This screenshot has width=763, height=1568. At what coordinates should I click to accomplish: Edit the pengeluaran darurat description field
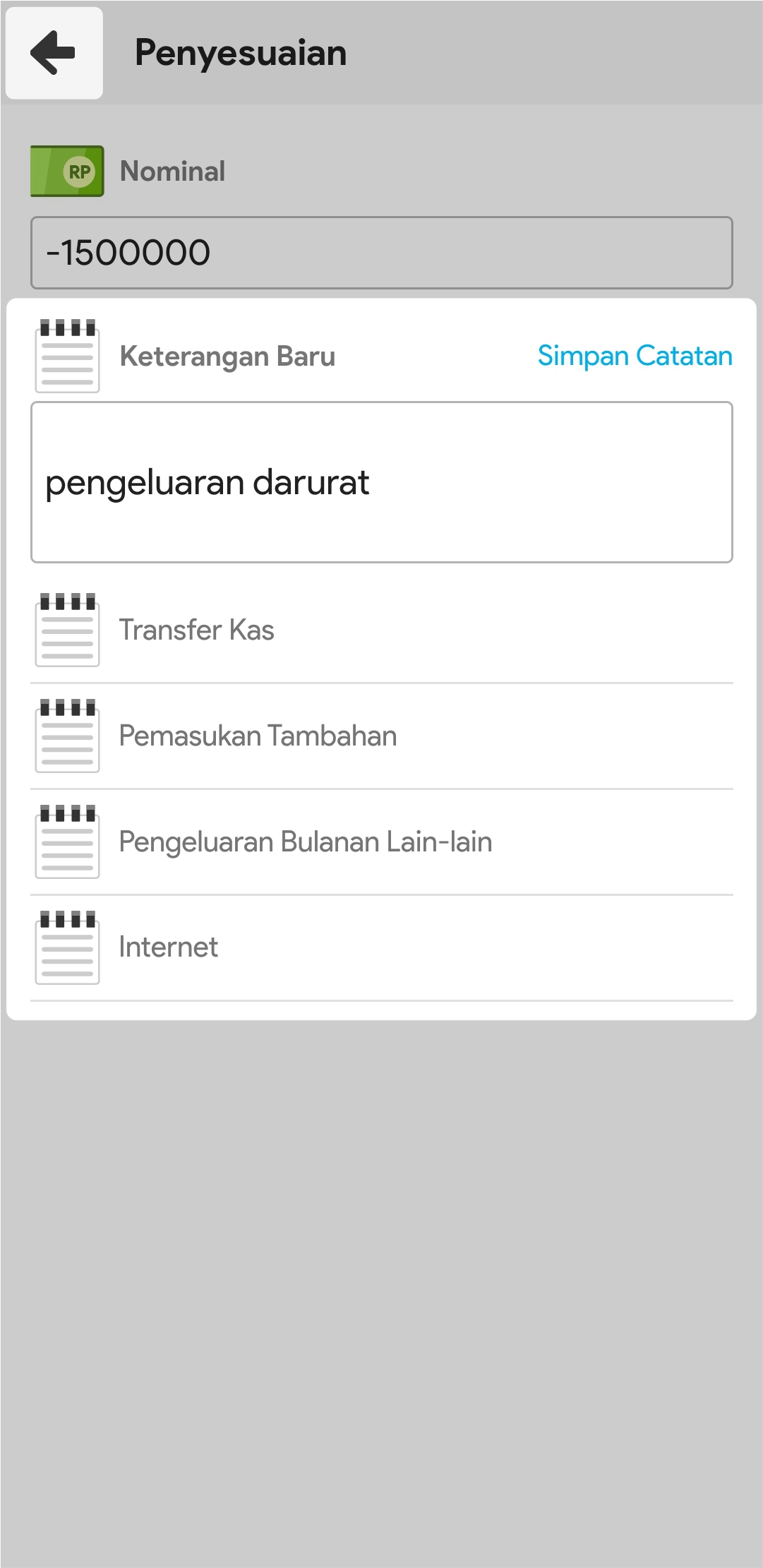pos(381,482)
